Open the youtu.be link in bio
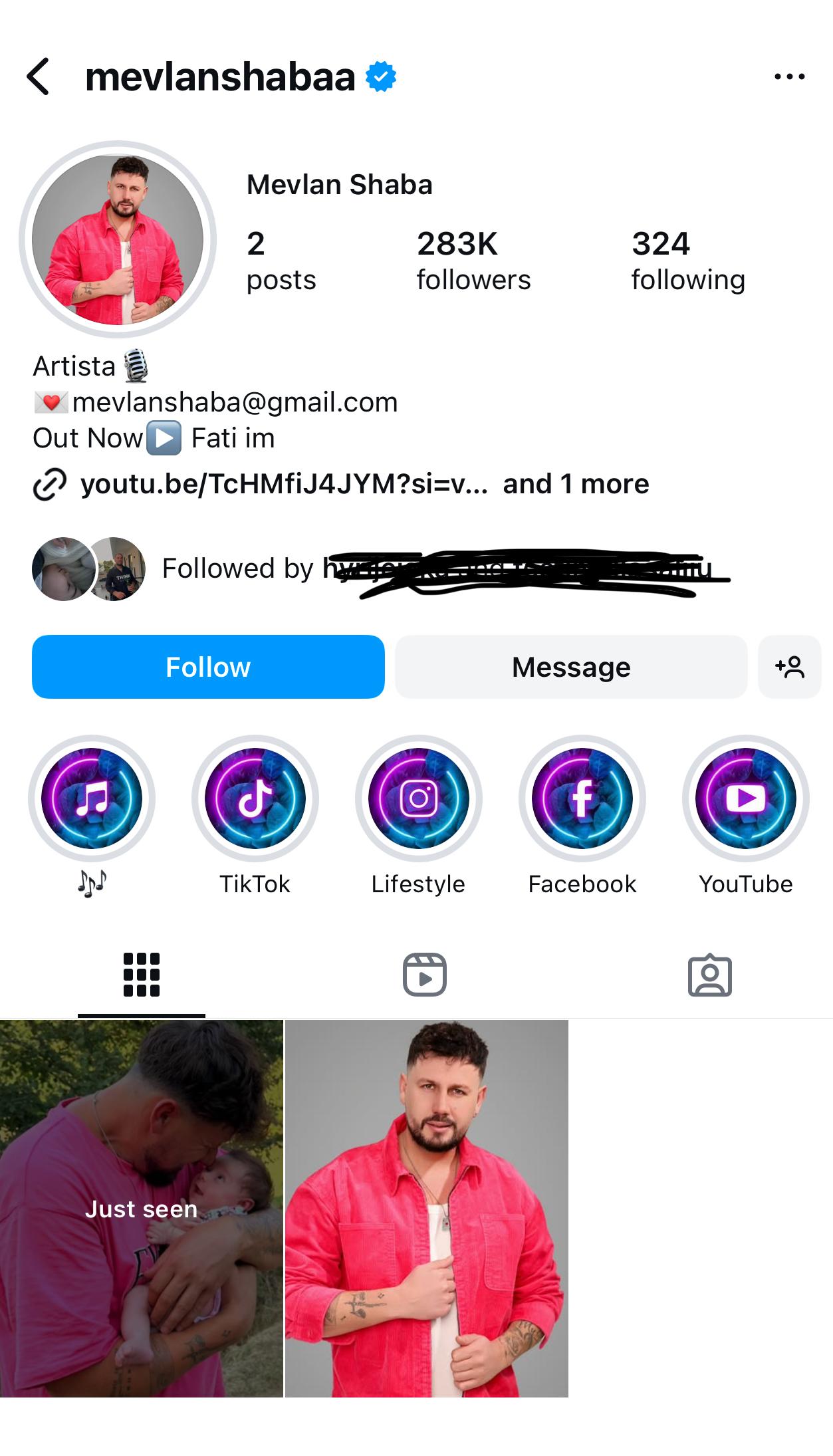This screenshot has height=1456, width=833. 284,484
